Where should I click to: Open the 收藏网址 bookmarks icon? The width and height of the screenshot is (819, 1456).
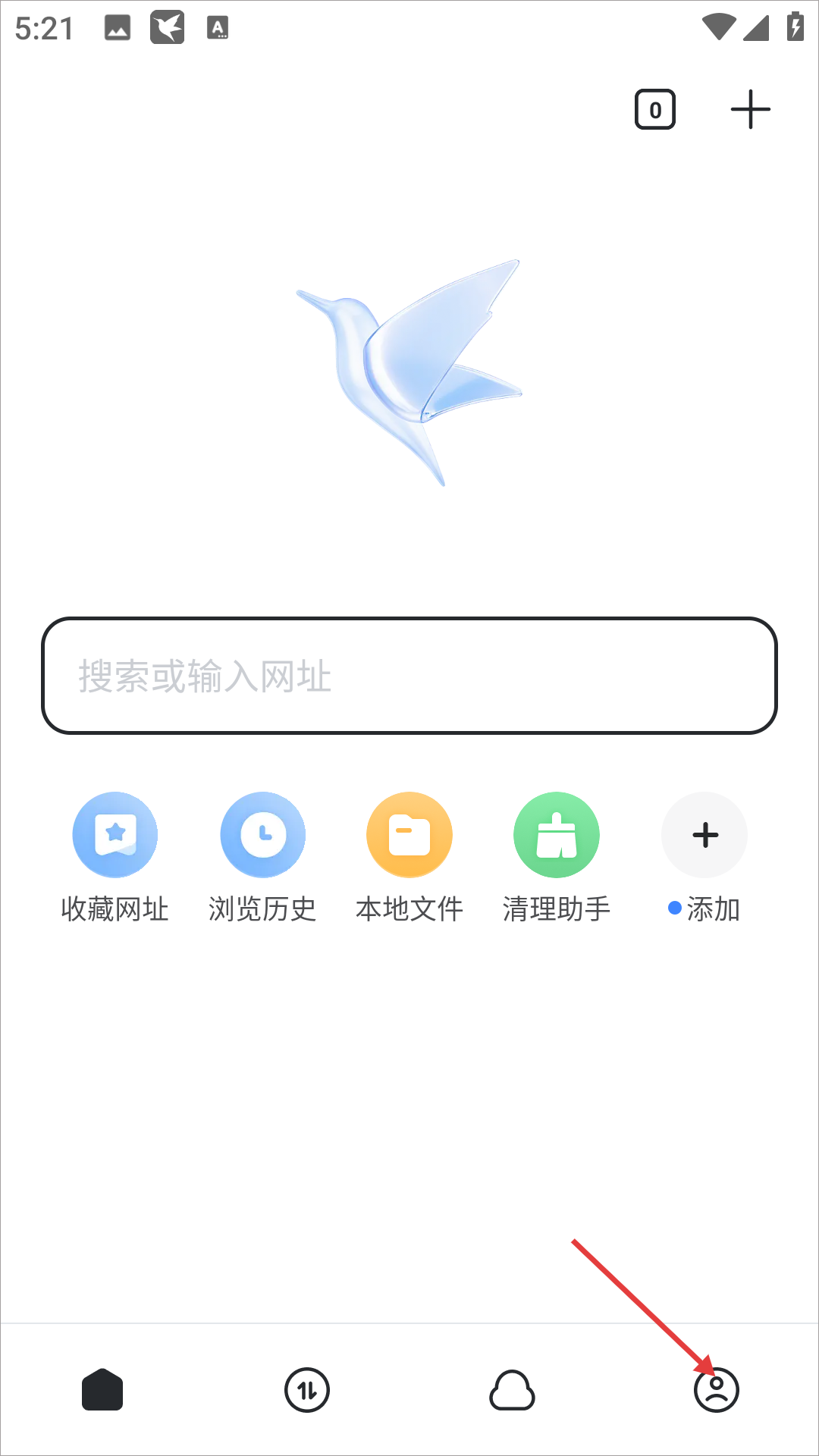(115, 834)
